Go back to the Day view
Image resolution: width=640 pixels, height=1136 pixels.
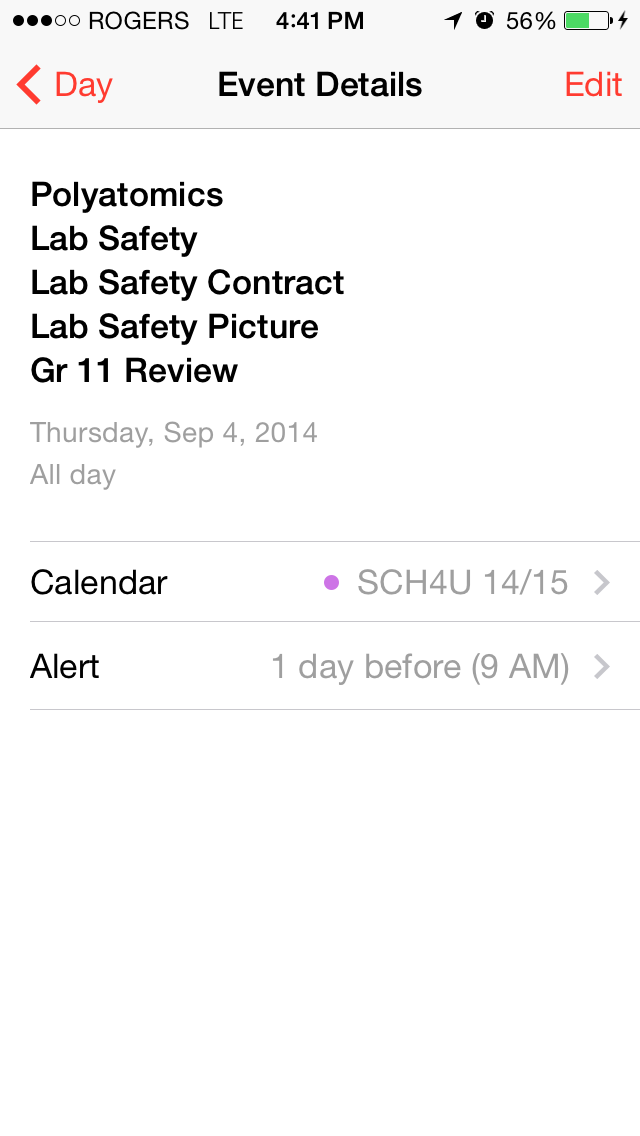coord(65,86)
